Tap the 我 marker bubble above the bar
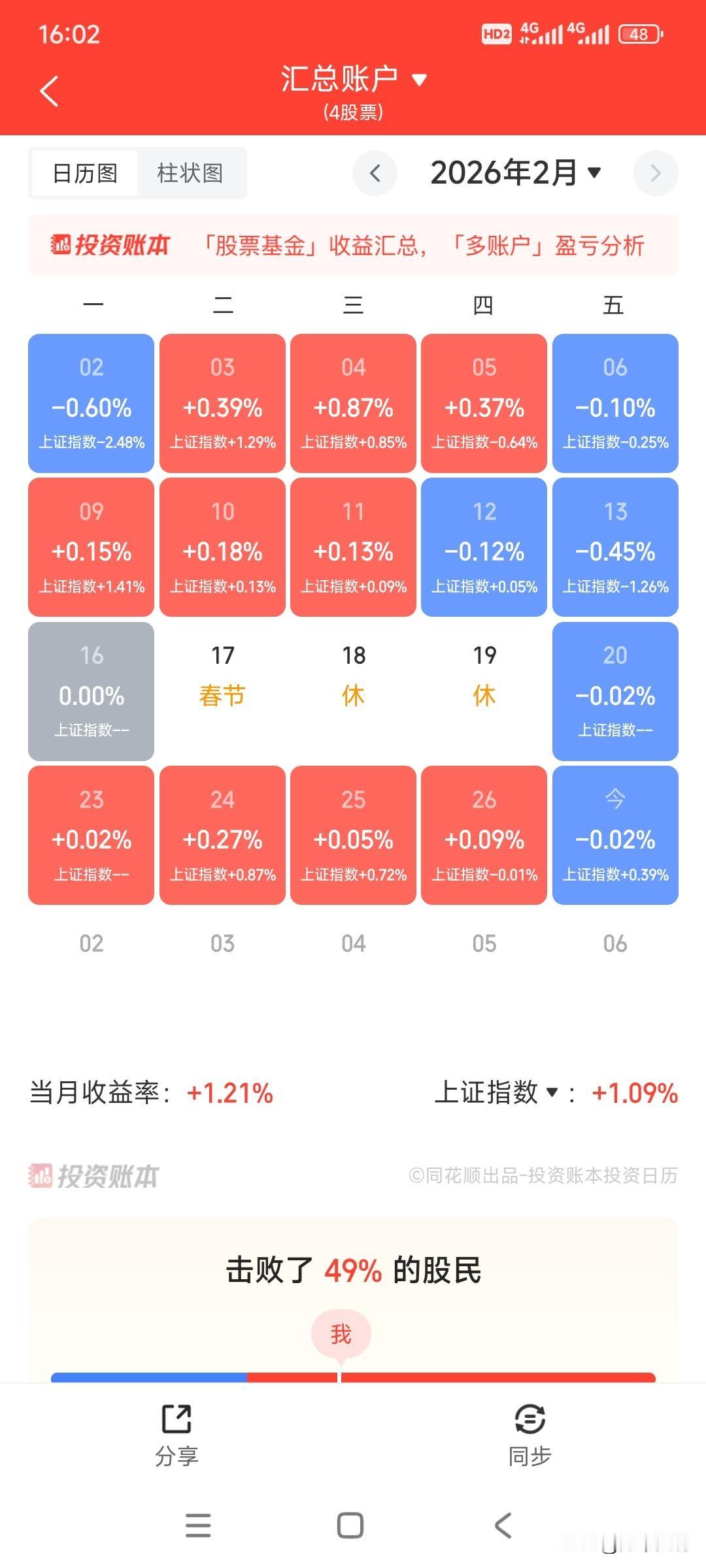Screen dimensions: 706x1568 342,1333
